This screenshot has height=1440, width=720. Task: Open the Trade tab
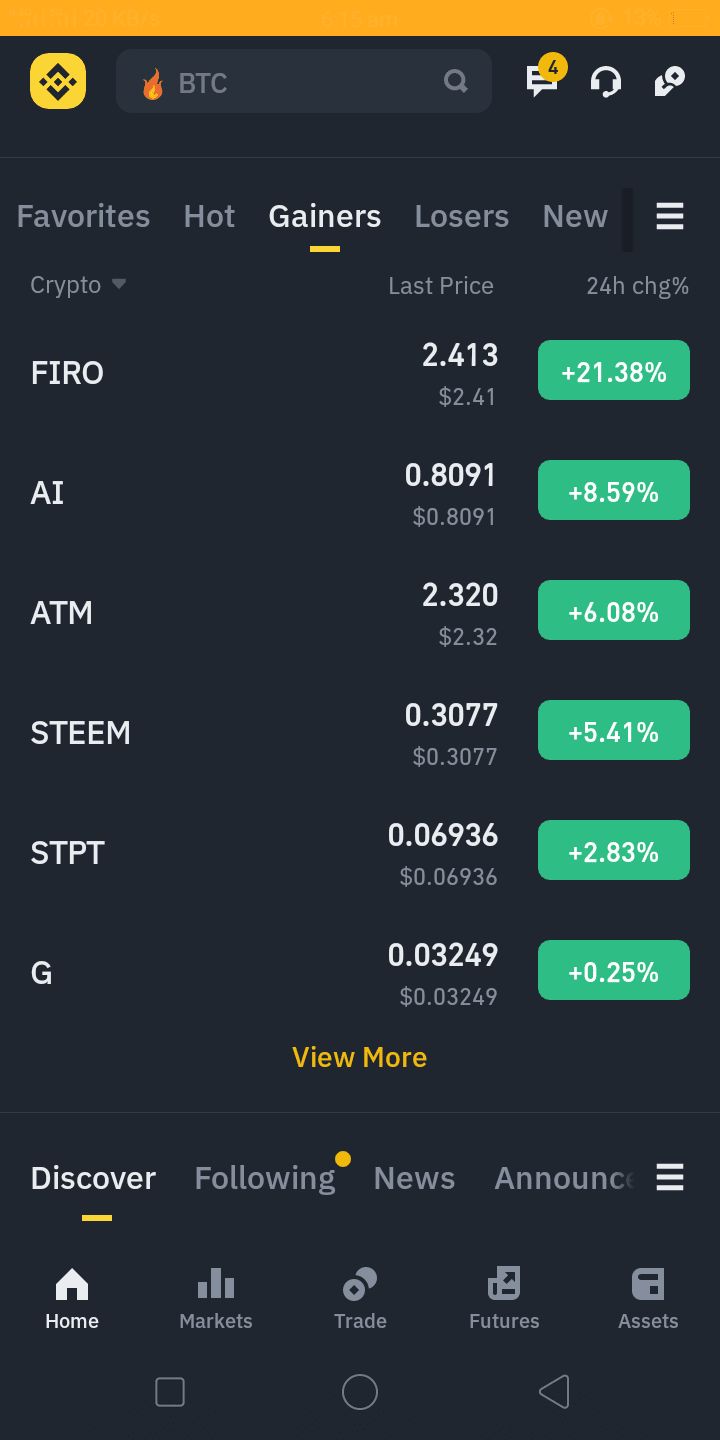point(360,1298)
